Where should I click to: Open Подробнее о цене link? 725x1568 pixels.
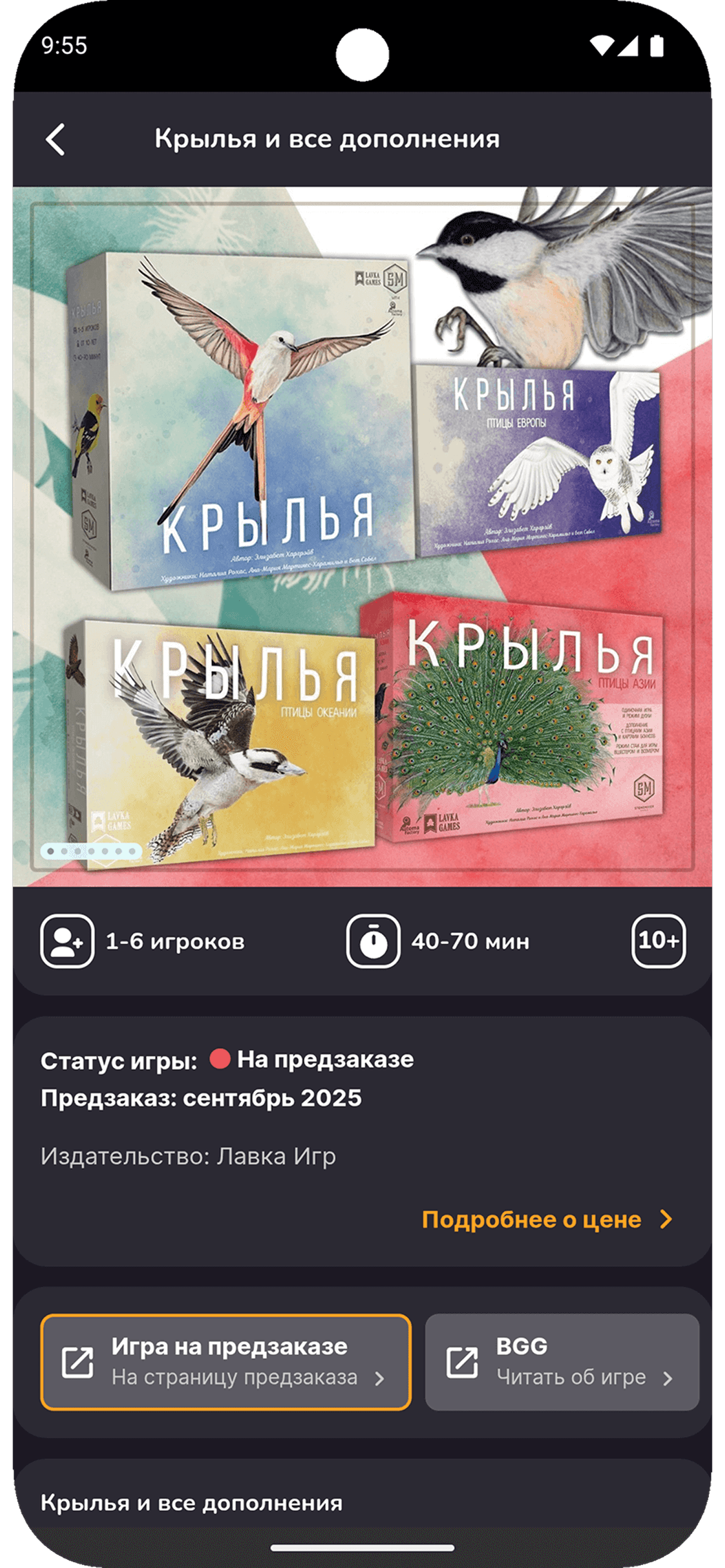547,1219
